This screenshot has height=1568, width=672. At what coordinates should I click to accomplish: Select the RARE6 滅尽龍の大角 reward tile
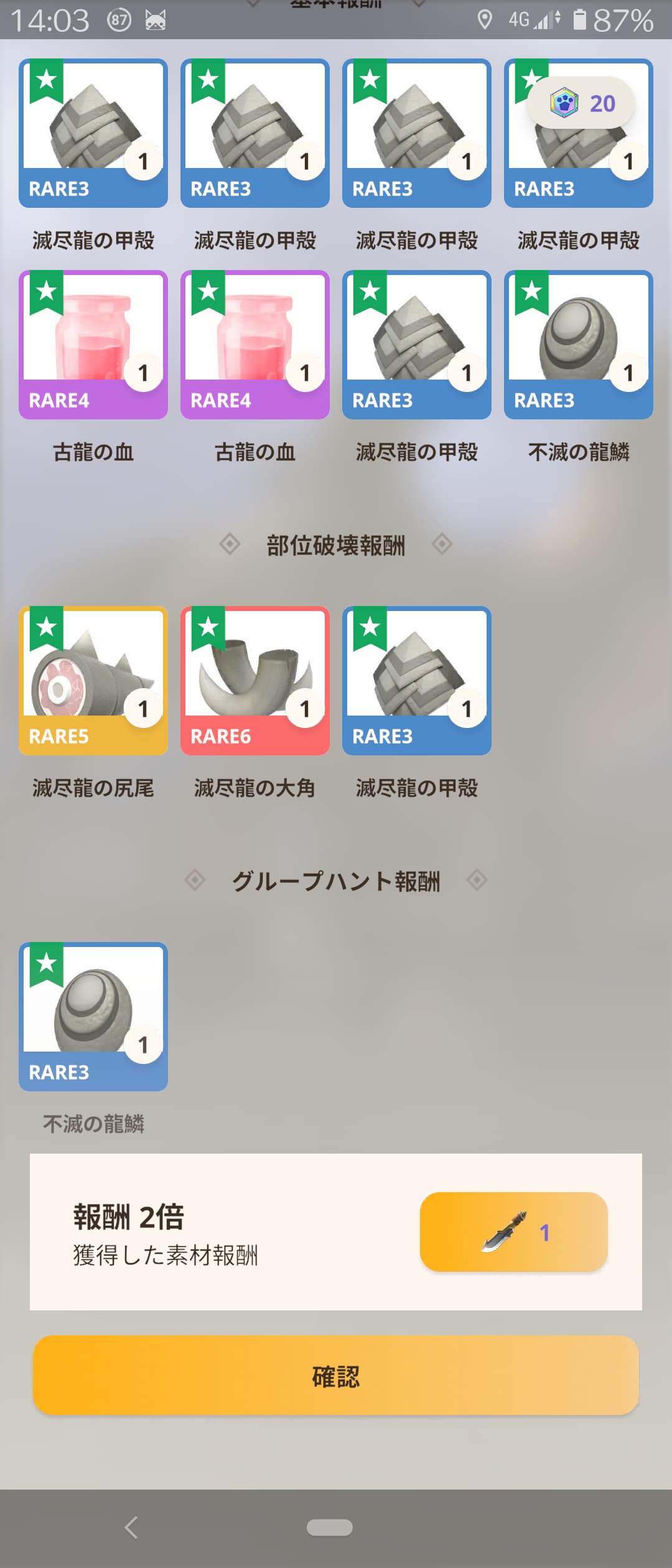(x=255, y=680)
